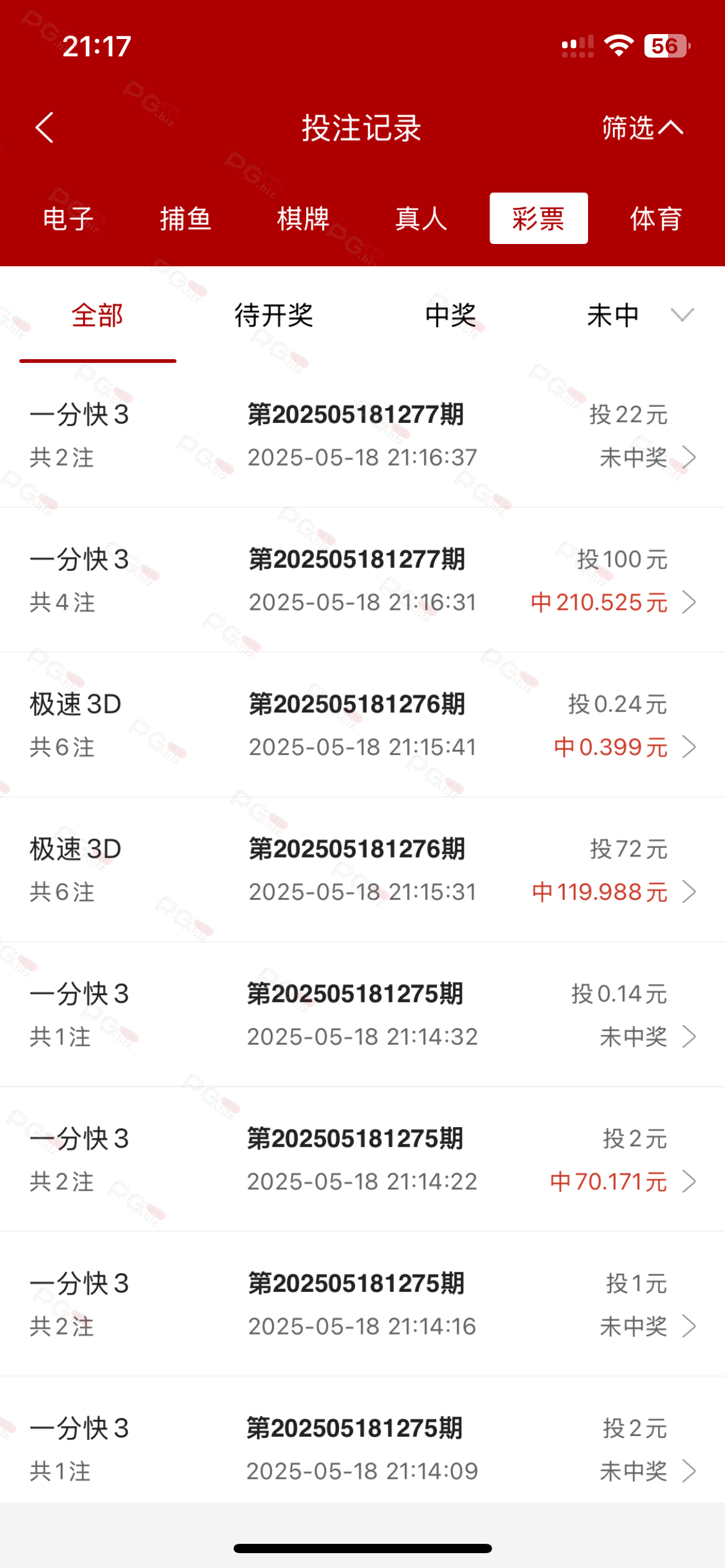Open the 一分快3 record betting 22元
Viewport: 725px width, 1568px height.
(x=362, y=435)
